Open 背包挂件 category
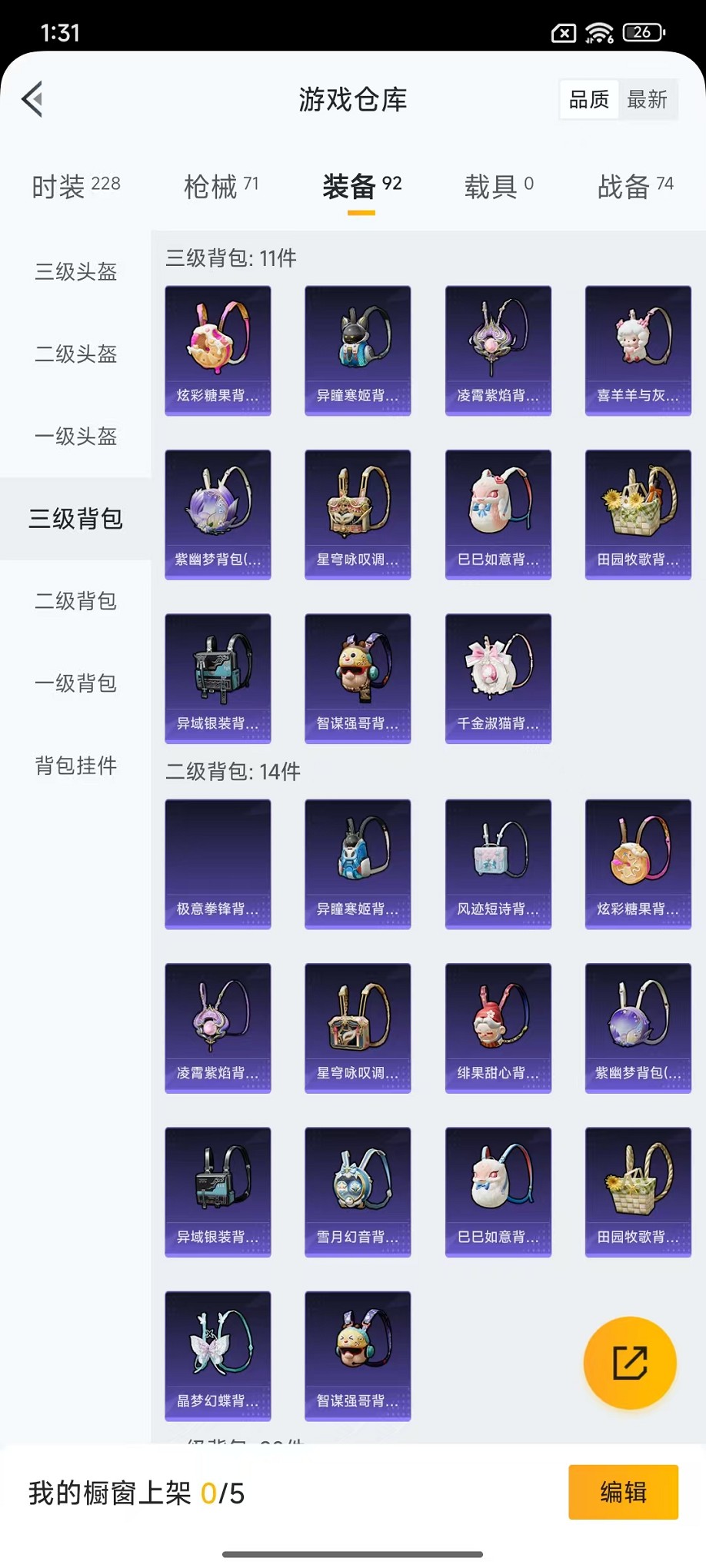The height and width of the screenshot is (1568, 706). click(75, 765)
